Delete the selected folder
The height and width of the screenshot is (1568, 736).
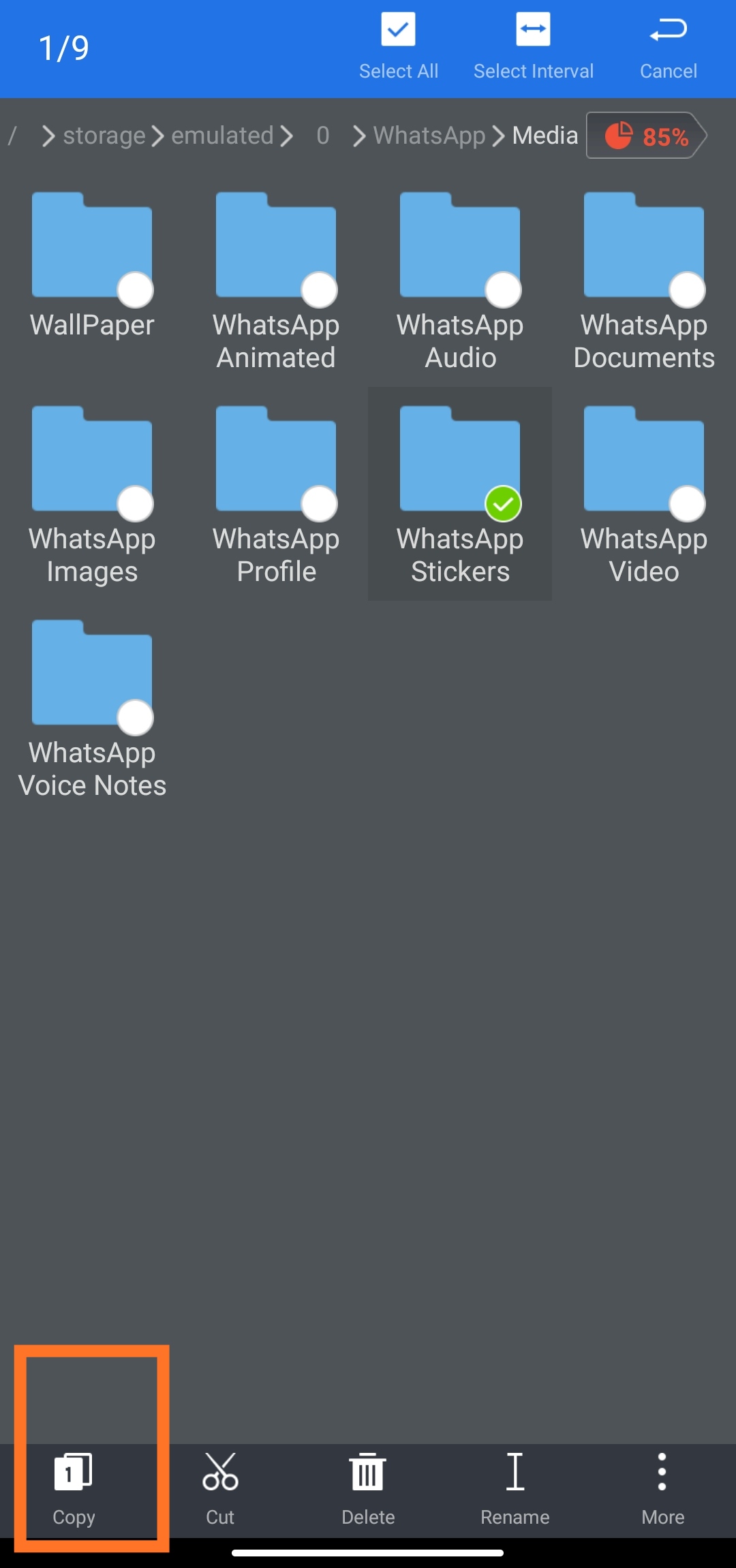click(x=368, y=1490)
